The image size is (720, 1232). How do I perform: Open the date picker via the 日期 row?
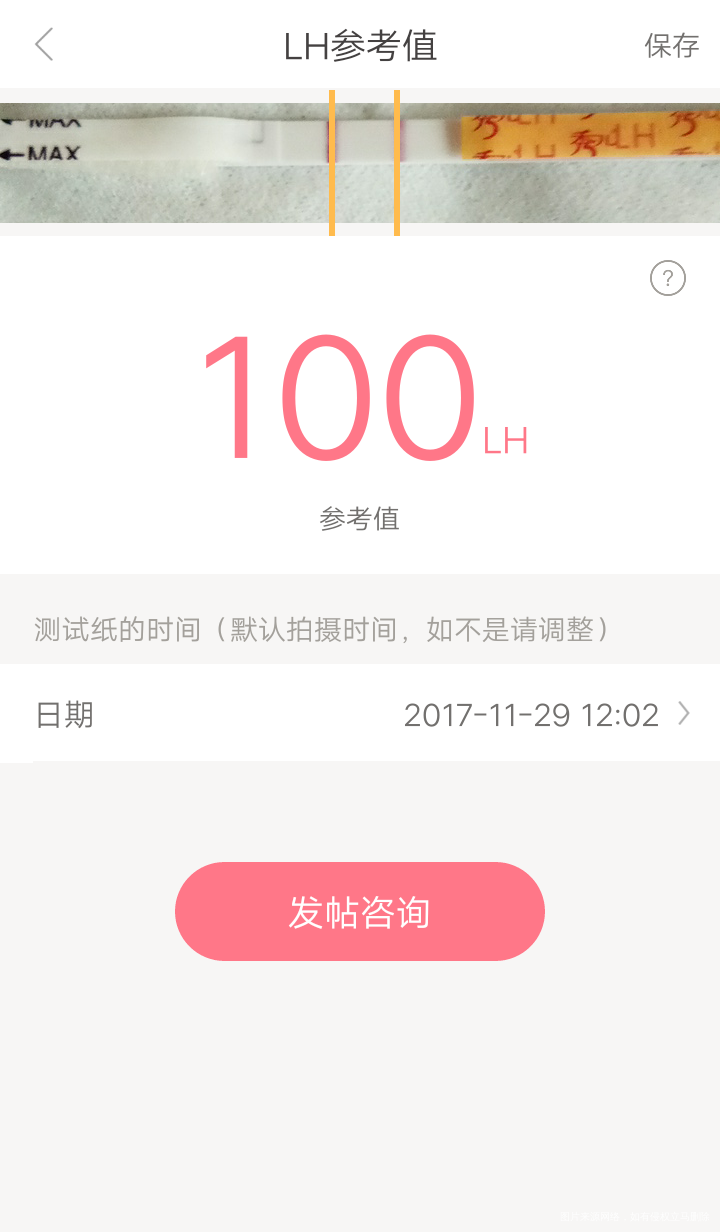point(360,714)
